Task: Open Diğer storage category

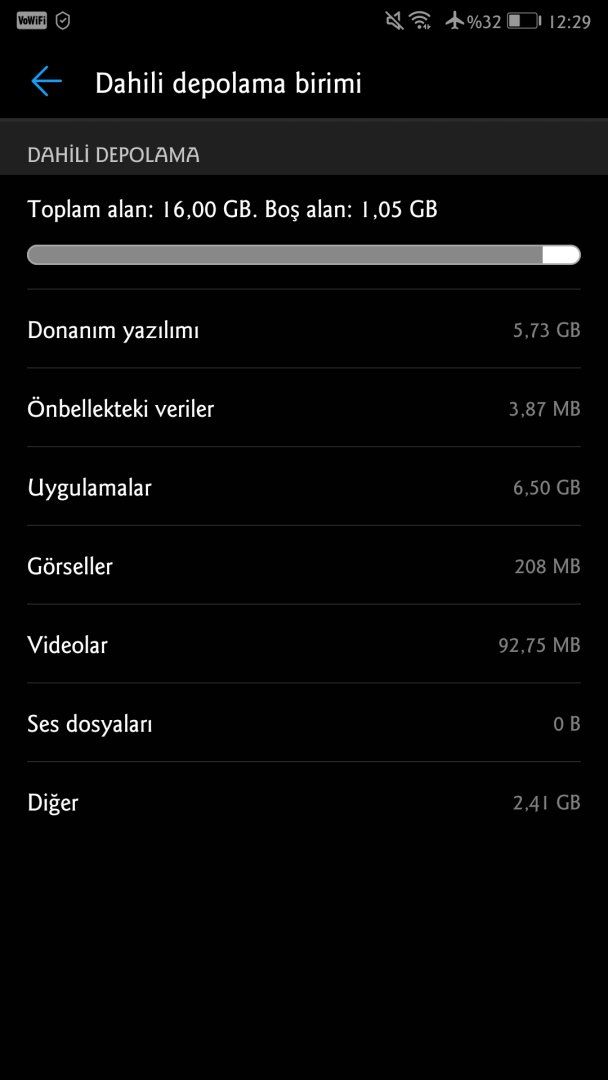Action: (303, 802)
